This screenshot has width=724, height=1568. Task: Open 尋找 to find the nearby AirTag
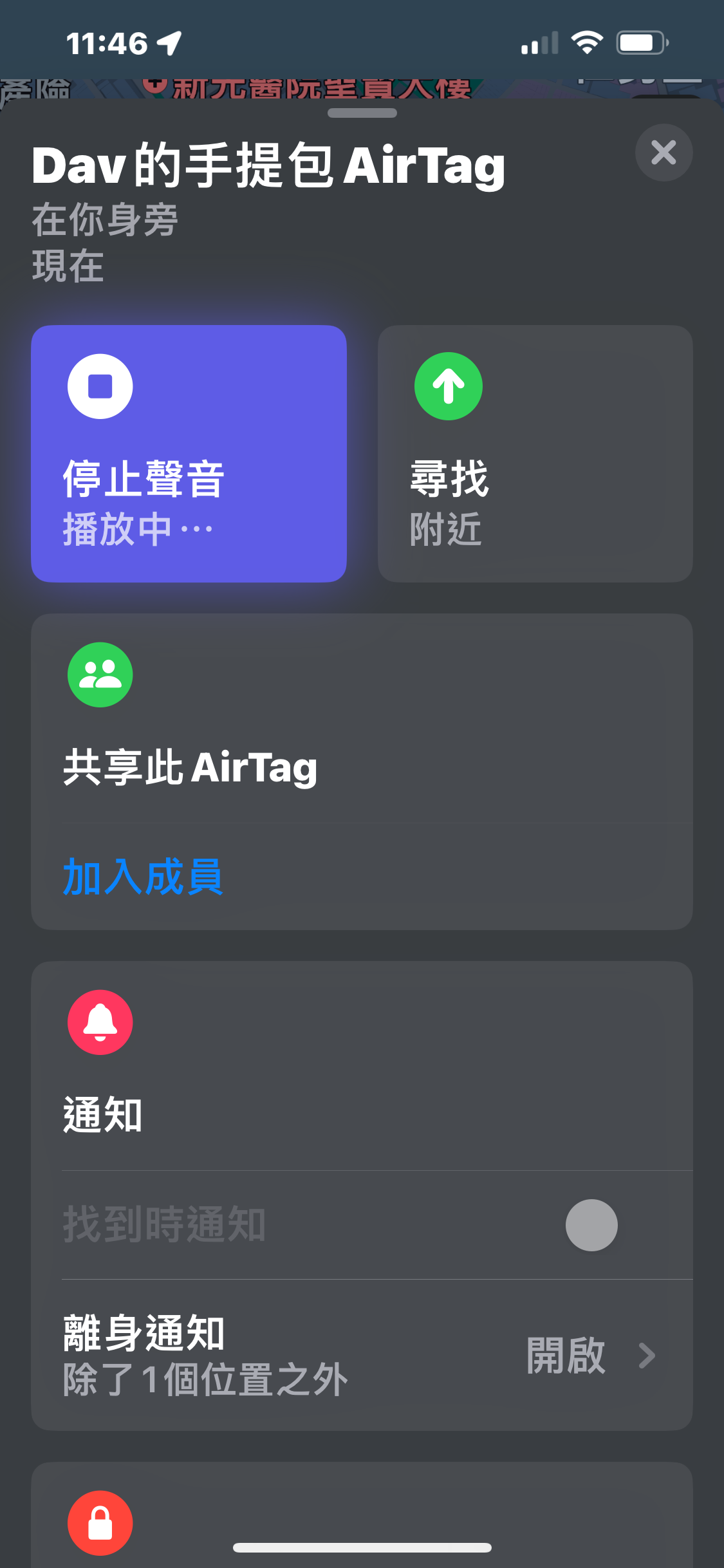(535, 453)
